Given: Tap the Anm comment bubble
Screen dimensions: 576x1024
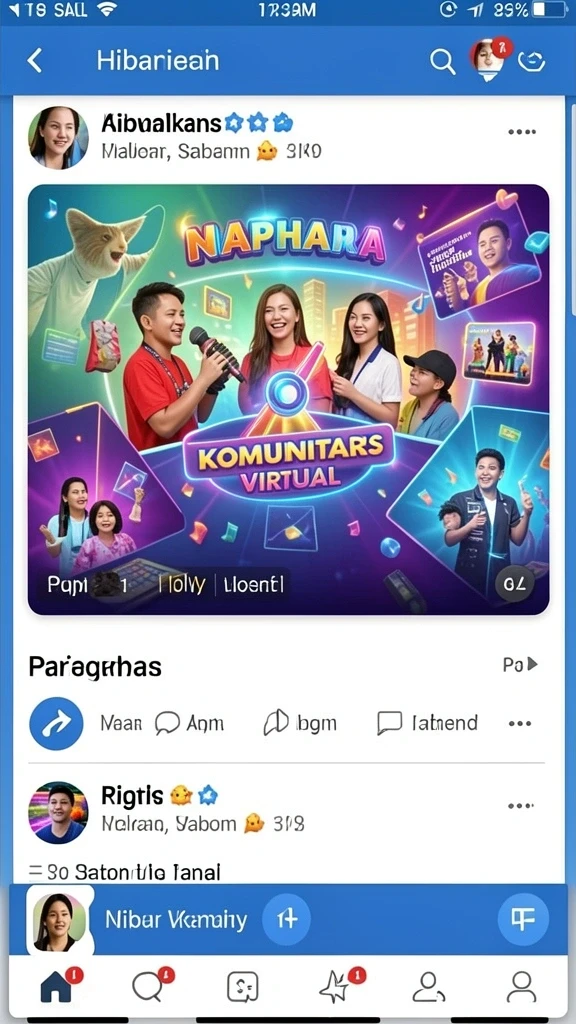Looking at the screenshot, I should 189,723.
